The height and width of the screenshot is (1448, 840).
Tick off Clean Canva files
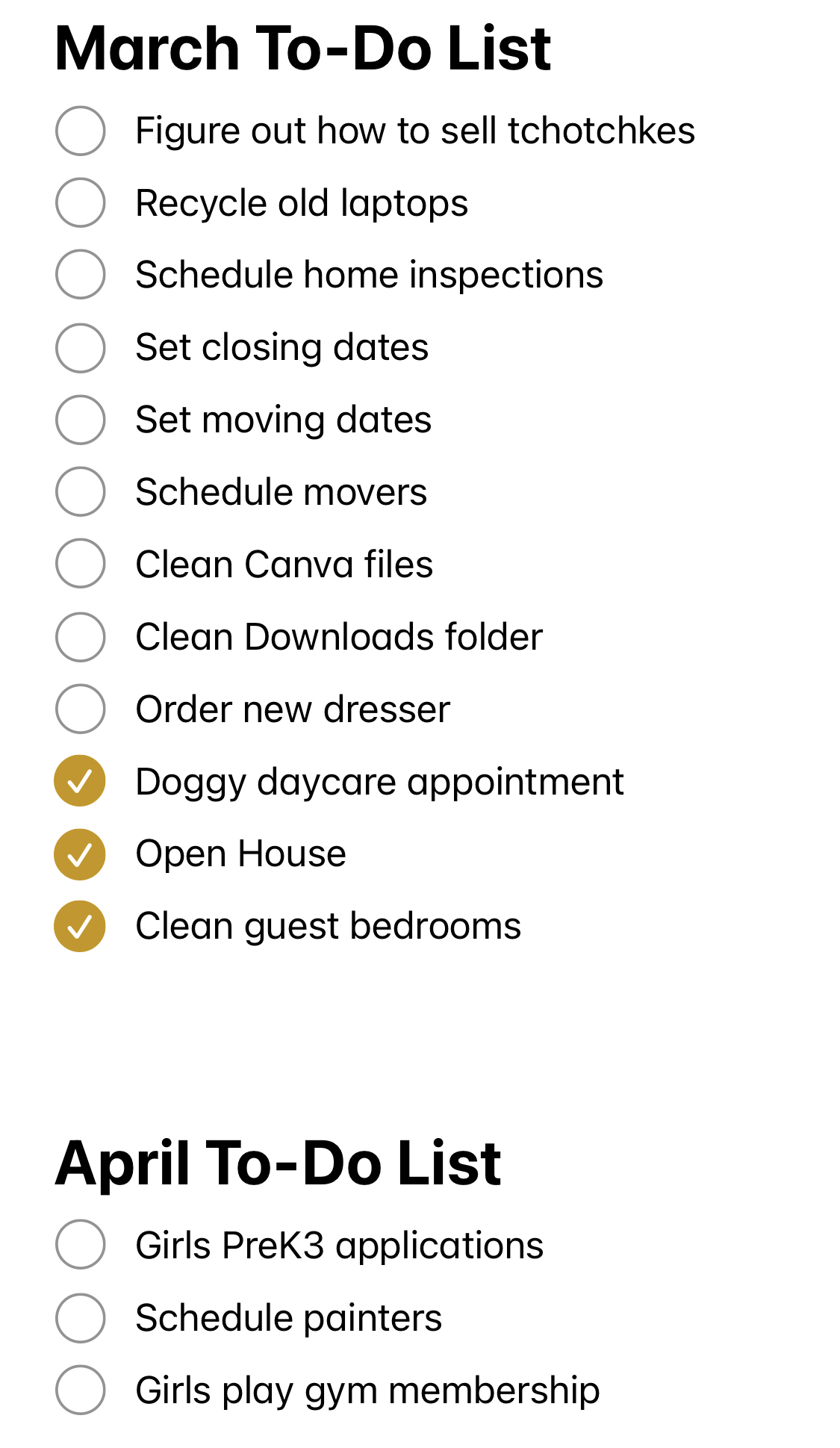80,564
